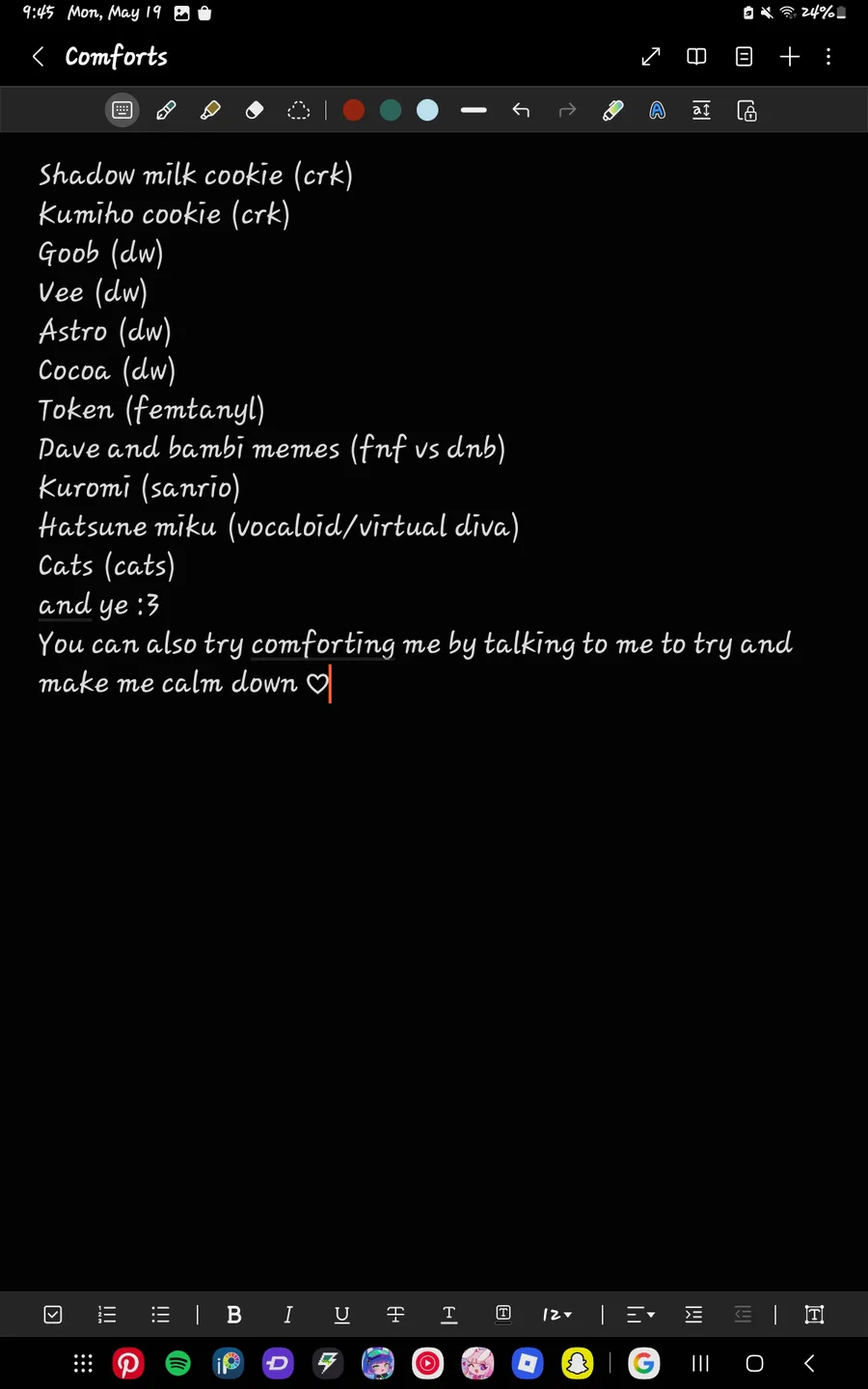Open the more options menu

coord(828,57)
